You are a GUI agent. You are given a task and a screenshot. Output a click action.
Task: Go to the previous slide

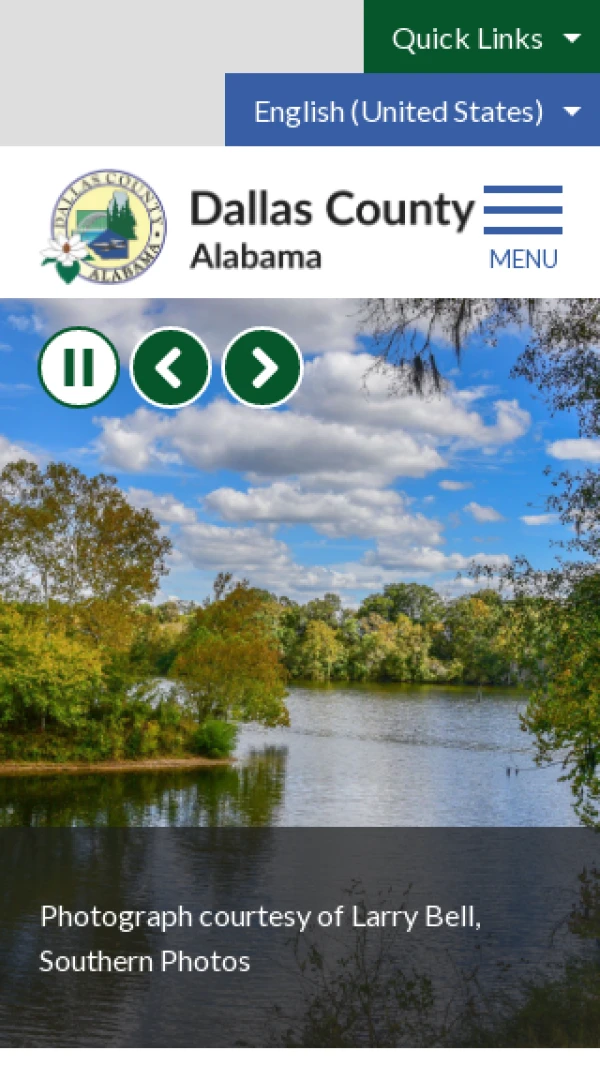pyautogui.click(x=170, y=368)
